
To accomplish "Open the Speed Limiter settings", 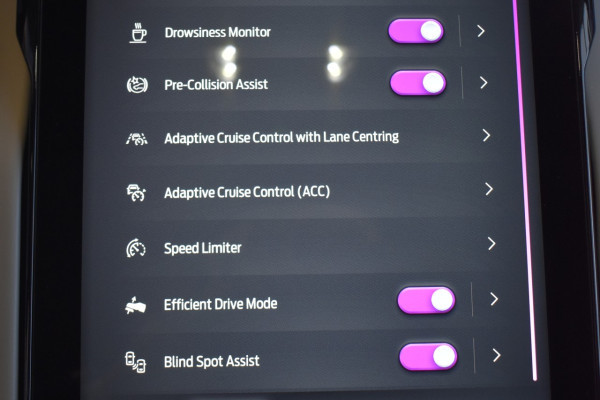I will coord(203,247).
